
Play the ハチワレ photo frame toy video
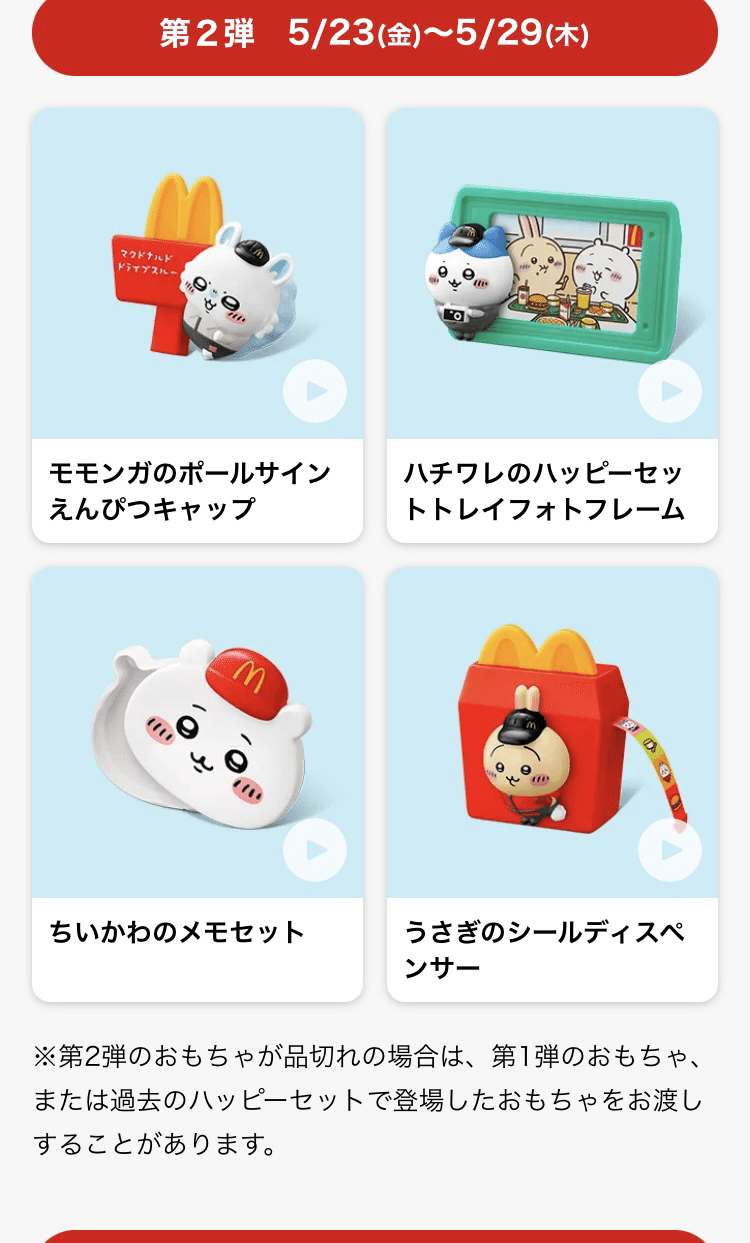(x=670, y=391)
